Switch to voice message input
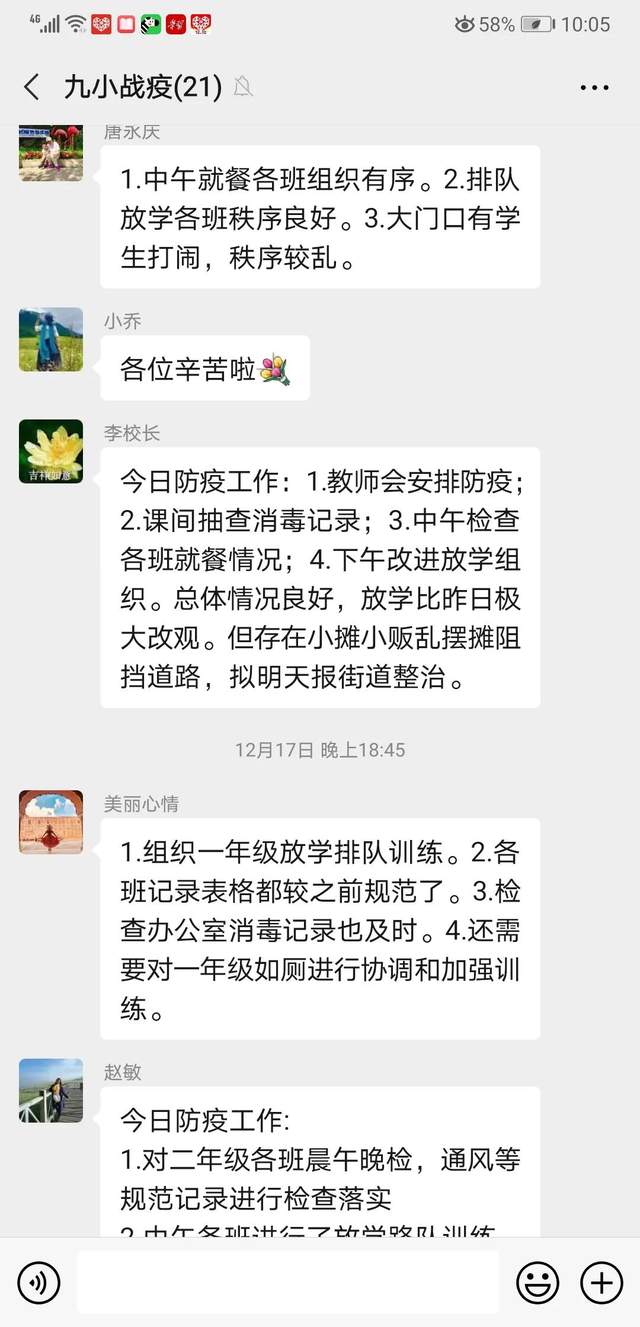Screen dimensions: 640x1327 (x=39, y=1282)
